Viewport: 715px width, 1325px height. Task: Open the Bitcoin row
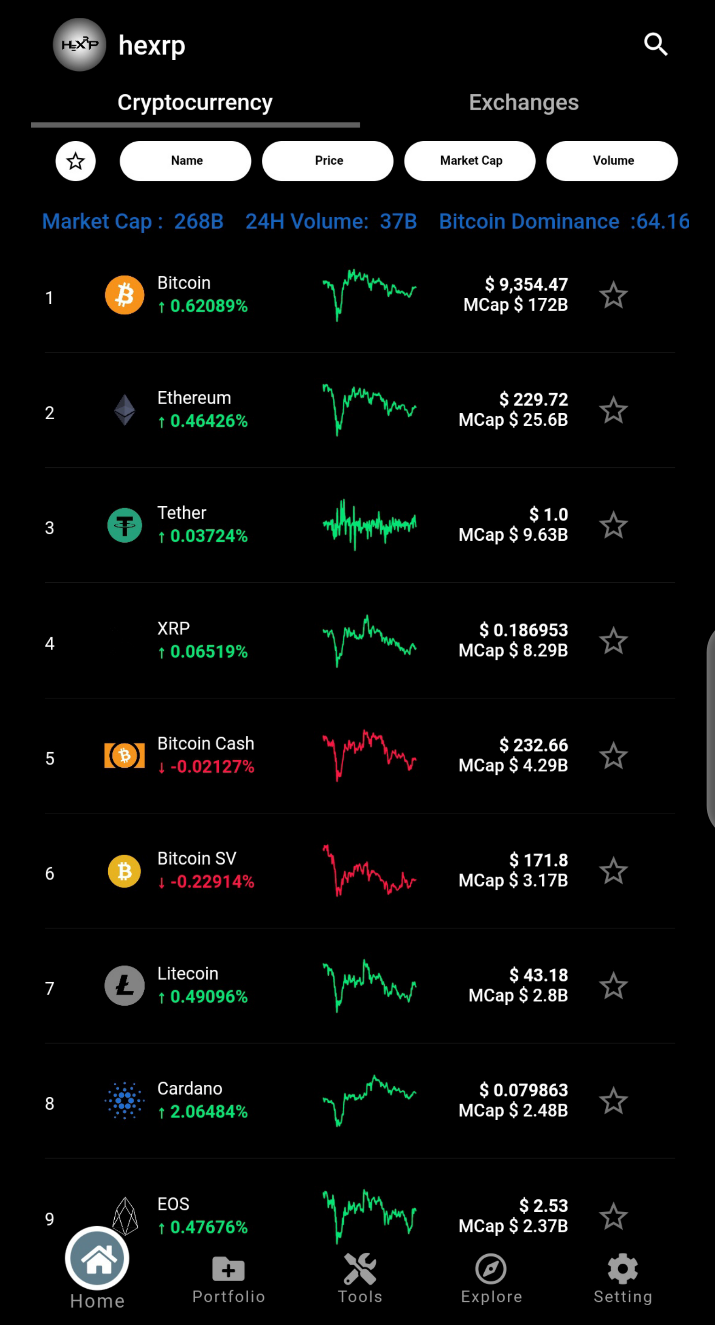[359, 296]
